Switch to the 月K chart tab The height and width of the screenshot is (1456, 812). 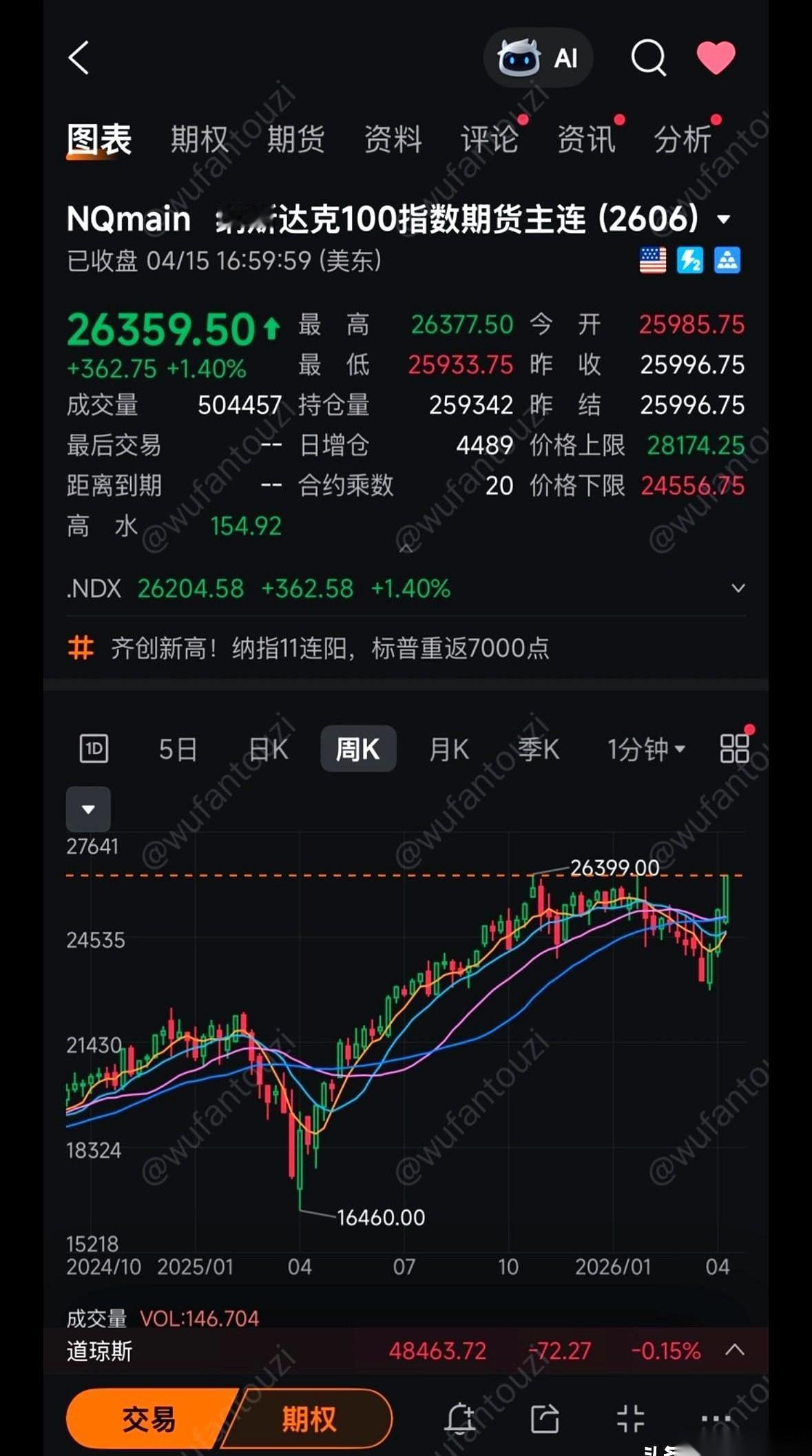(x=448, y=749)
